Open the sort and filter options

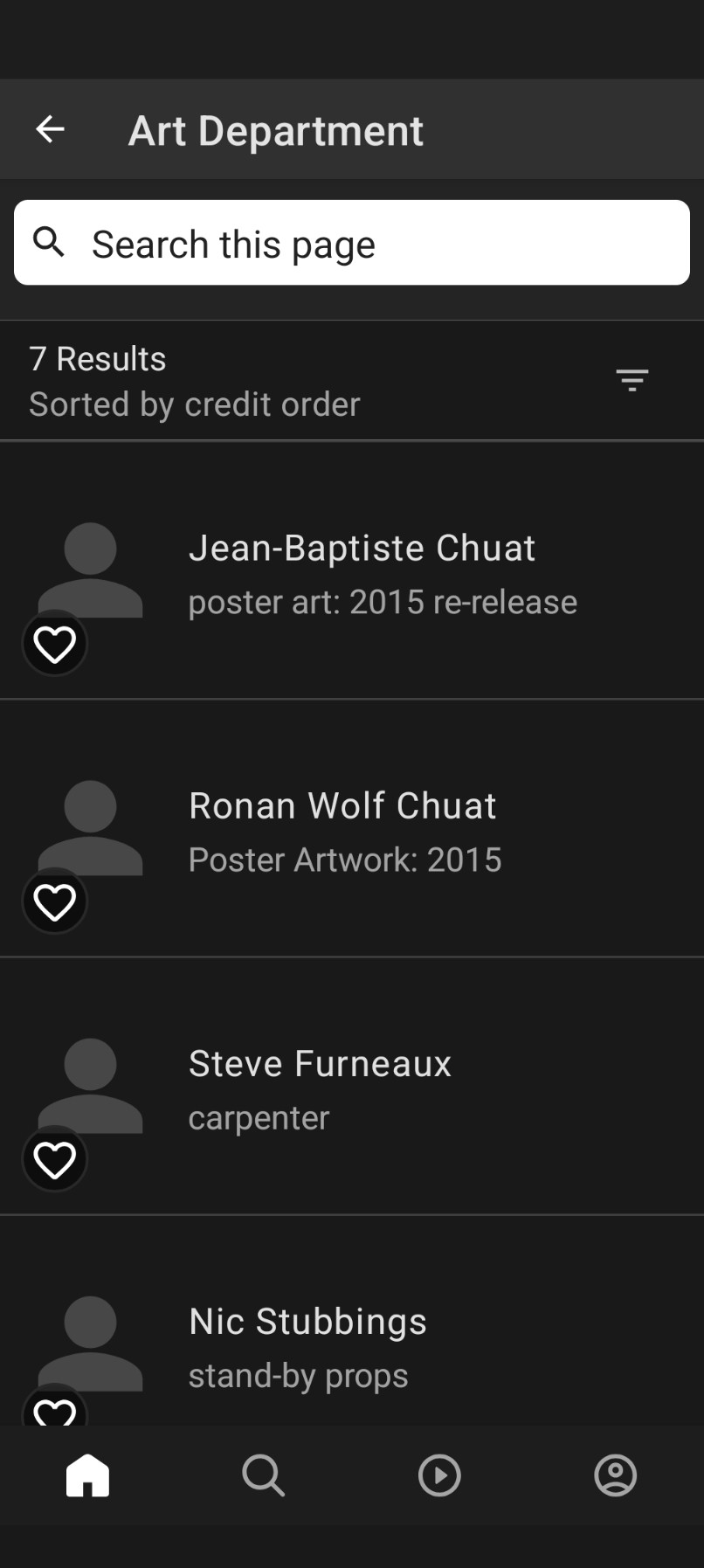point(632,380)
